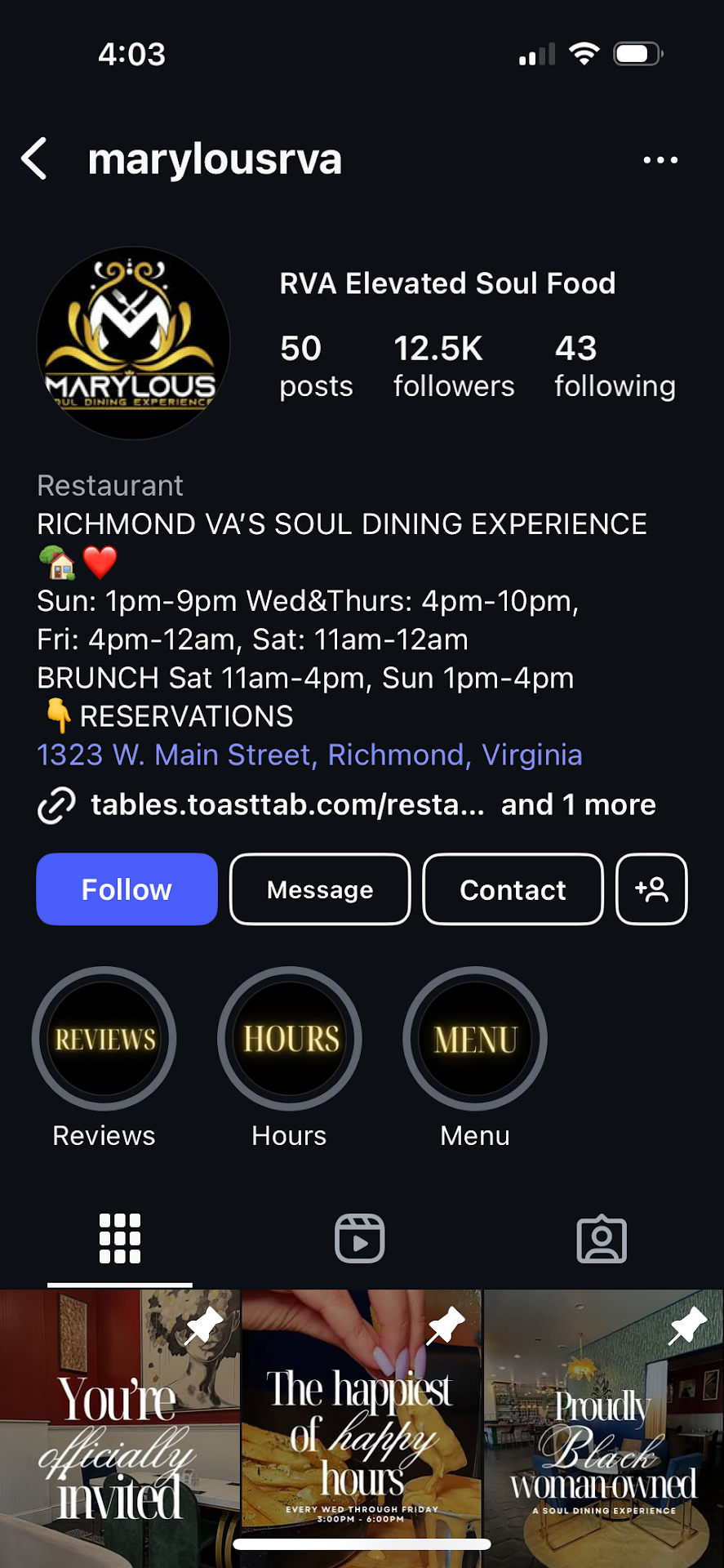724x1568 pixels.
Task: Open the 12.5K followers list
Action: (453, 365)
